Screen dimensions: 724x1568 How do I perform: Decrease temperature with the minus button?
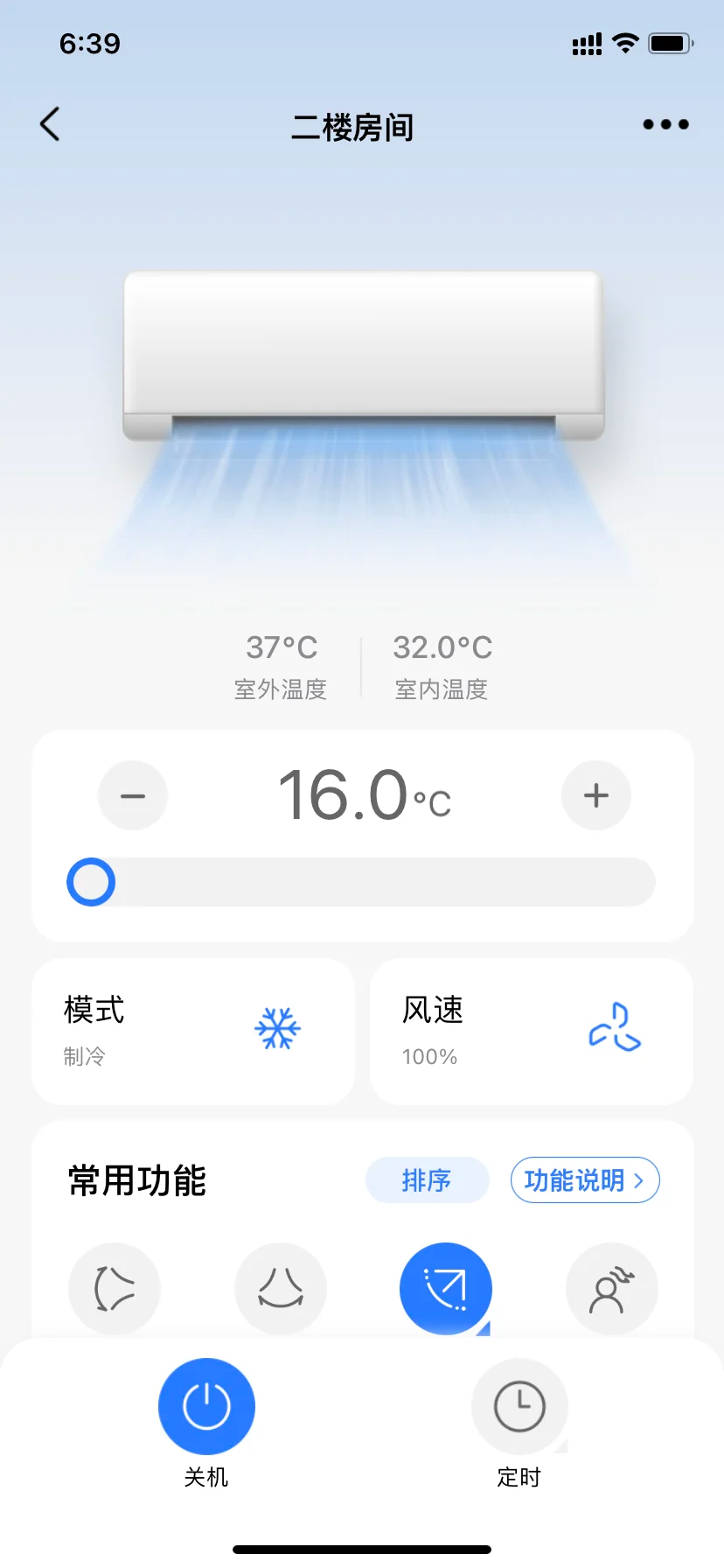(133, 795)
